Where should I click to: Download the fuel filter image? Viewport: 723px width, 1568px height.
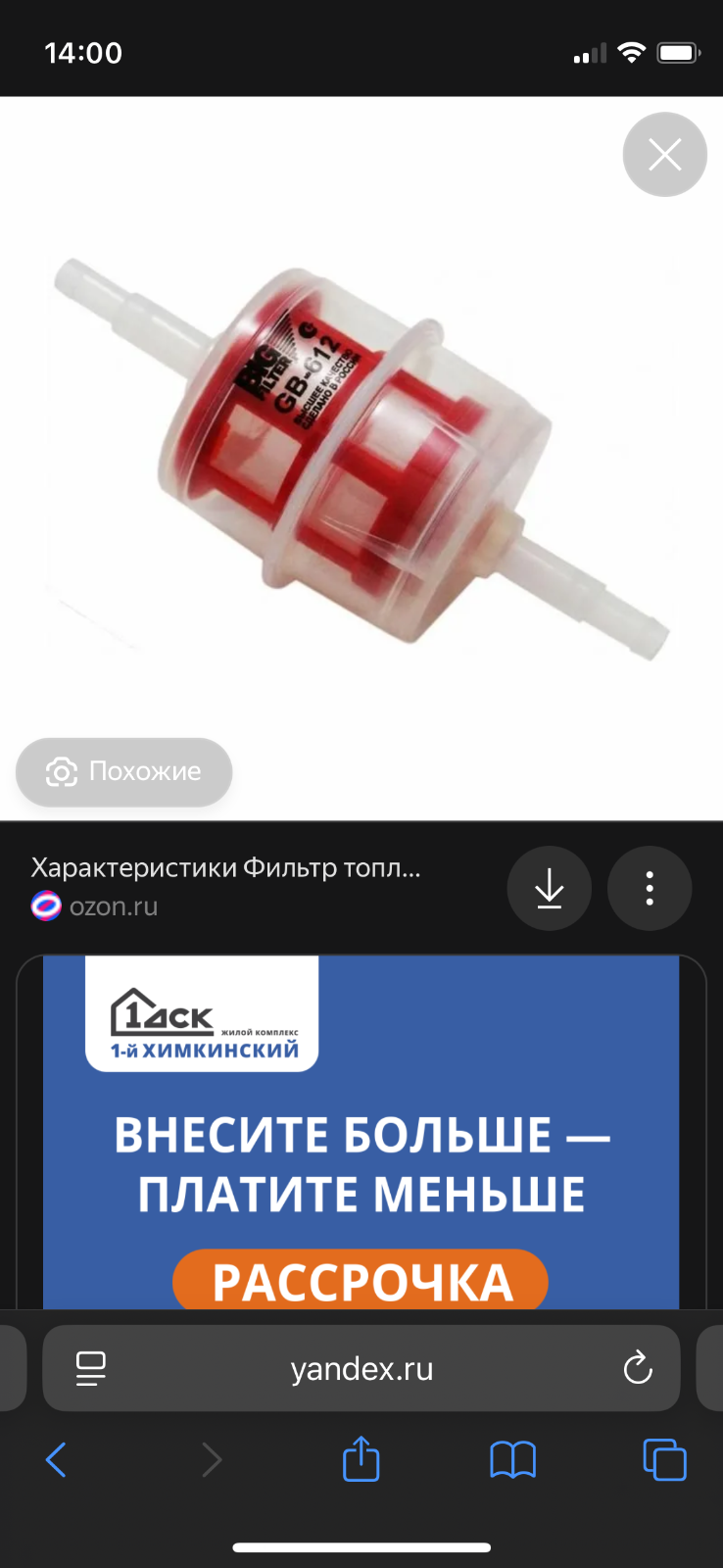click(549, 888)
